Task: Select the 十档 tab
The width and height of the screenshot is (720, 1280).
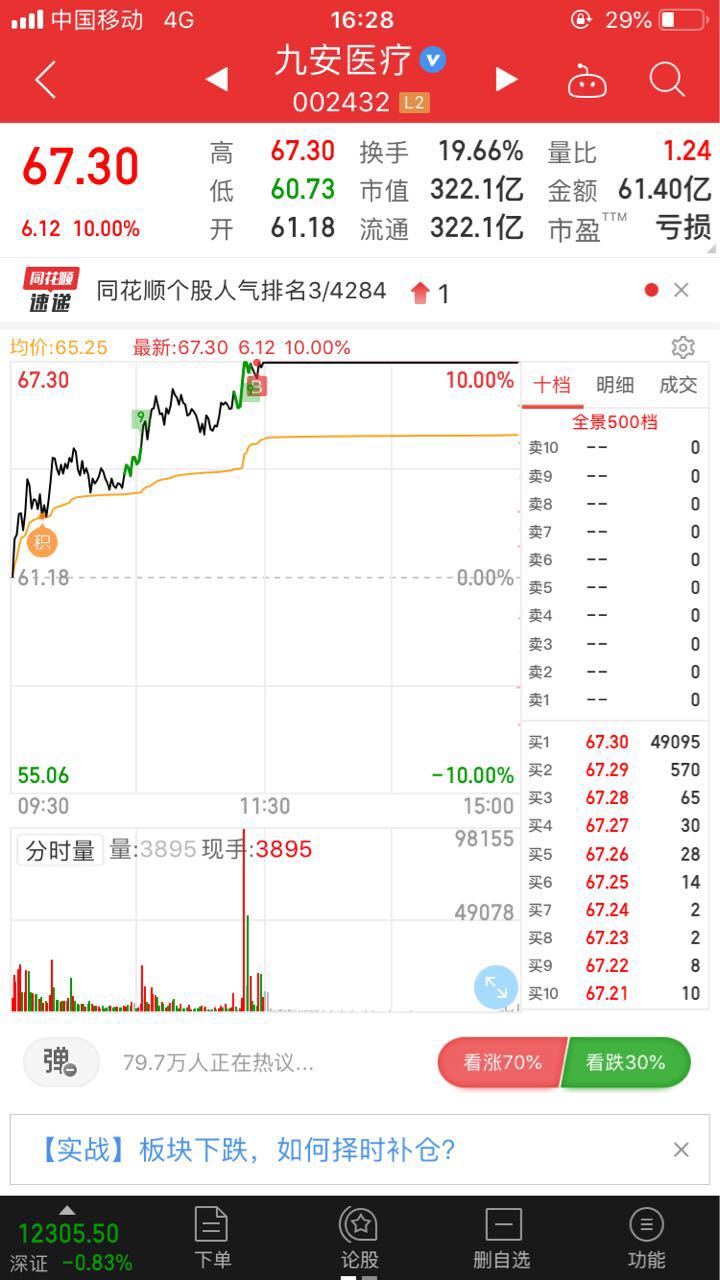Action: [552, 386]
